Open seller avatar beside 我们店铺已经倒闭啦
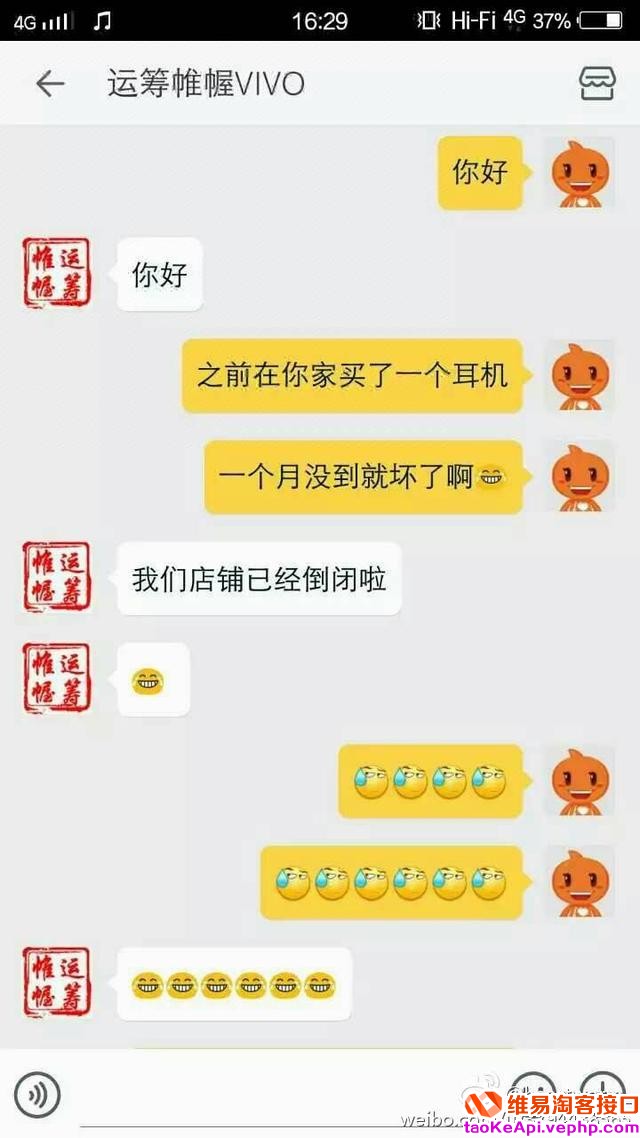 tap(57, 578)
